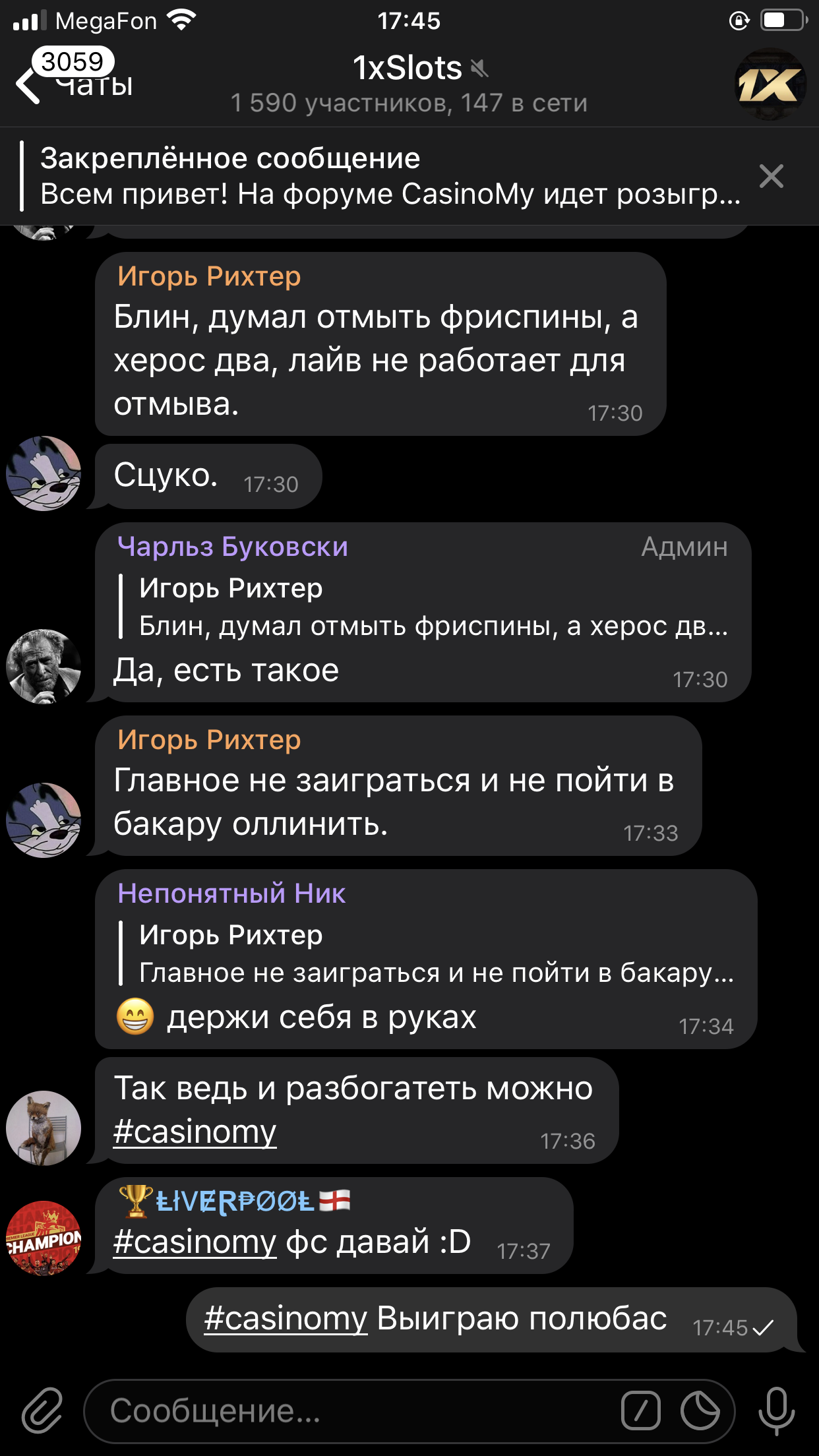Viewport: 819px width, 1456px height.
Task: Tap #casinomy under Так ведь и разбогатеть
Action: tap(195, 1132)
